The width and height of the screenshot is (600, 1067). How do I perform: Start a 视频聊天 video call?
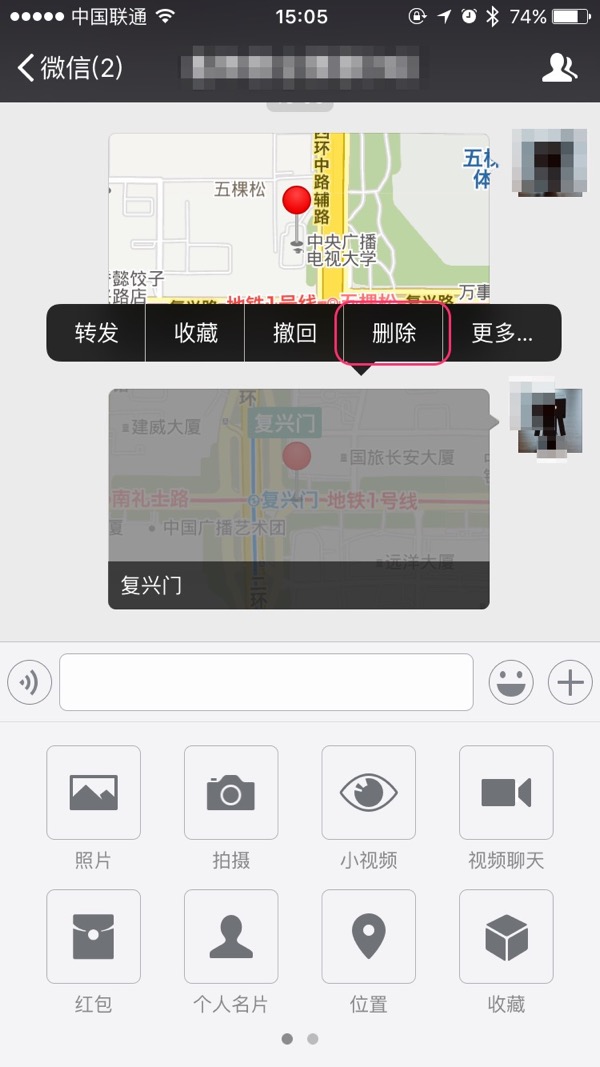click(506, 793)
